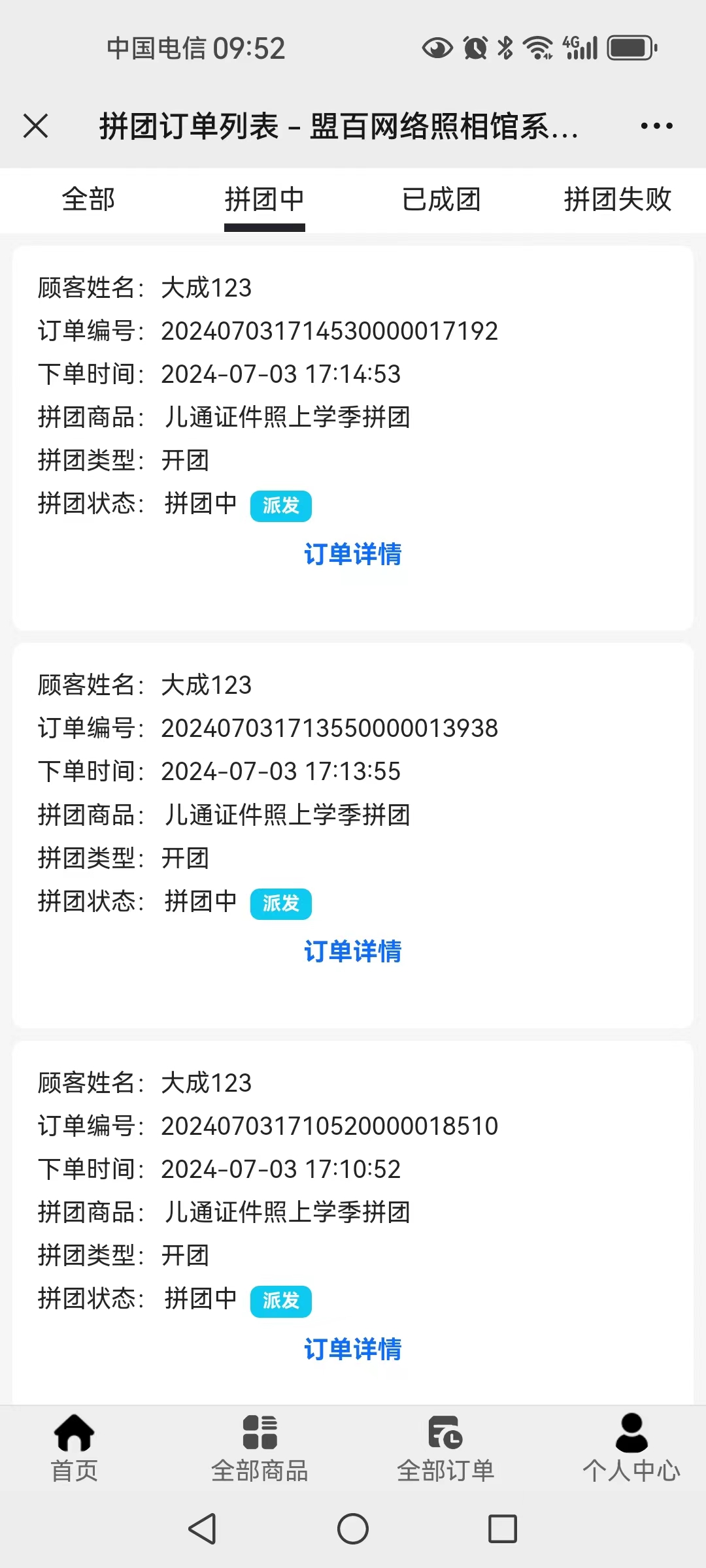The image size is (706, 1568).
Task: Open 全部订单 in bottom navigation
Action: click(x=446, y=1448)
